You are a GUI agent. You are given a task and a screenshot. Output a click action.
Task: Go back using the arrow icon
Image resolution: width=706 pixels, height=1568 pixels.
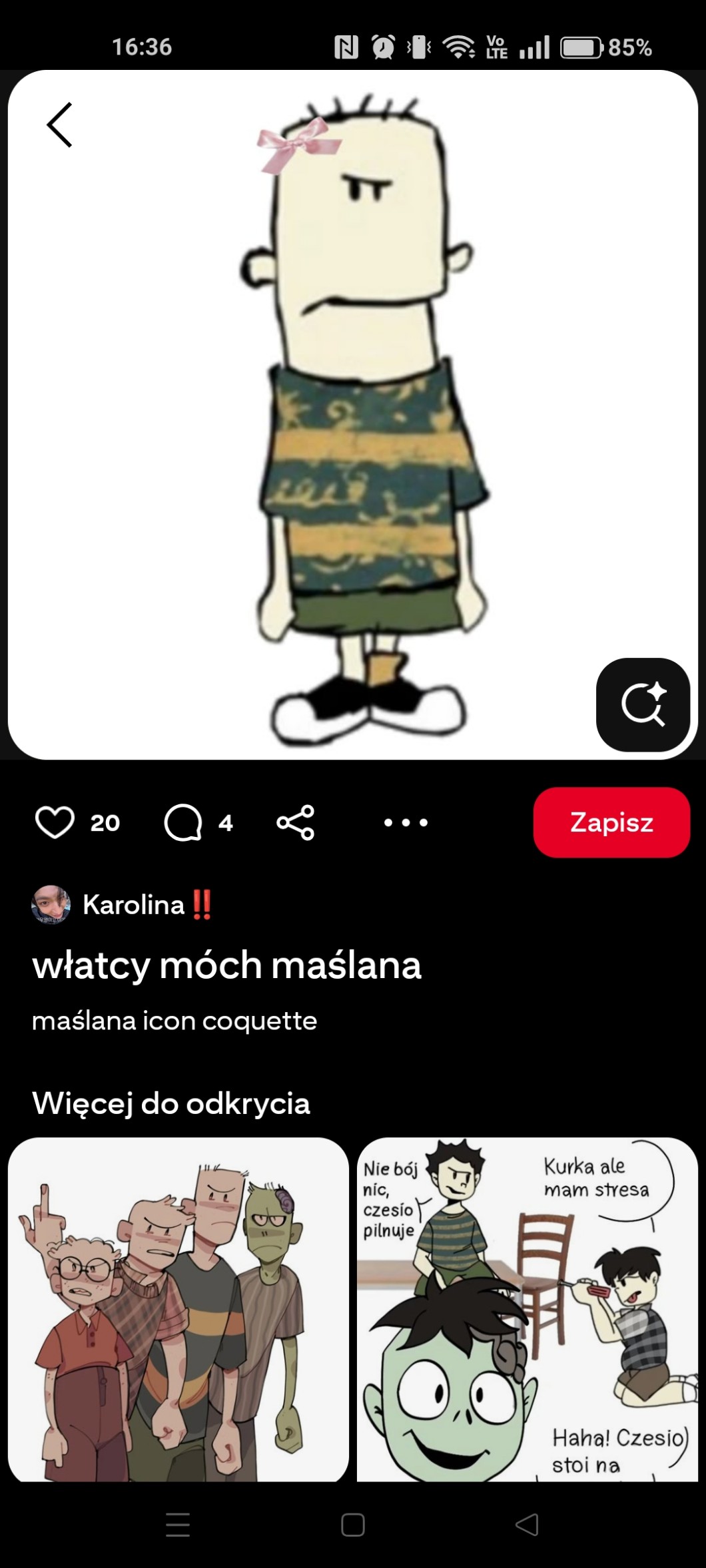click(59, 125)
